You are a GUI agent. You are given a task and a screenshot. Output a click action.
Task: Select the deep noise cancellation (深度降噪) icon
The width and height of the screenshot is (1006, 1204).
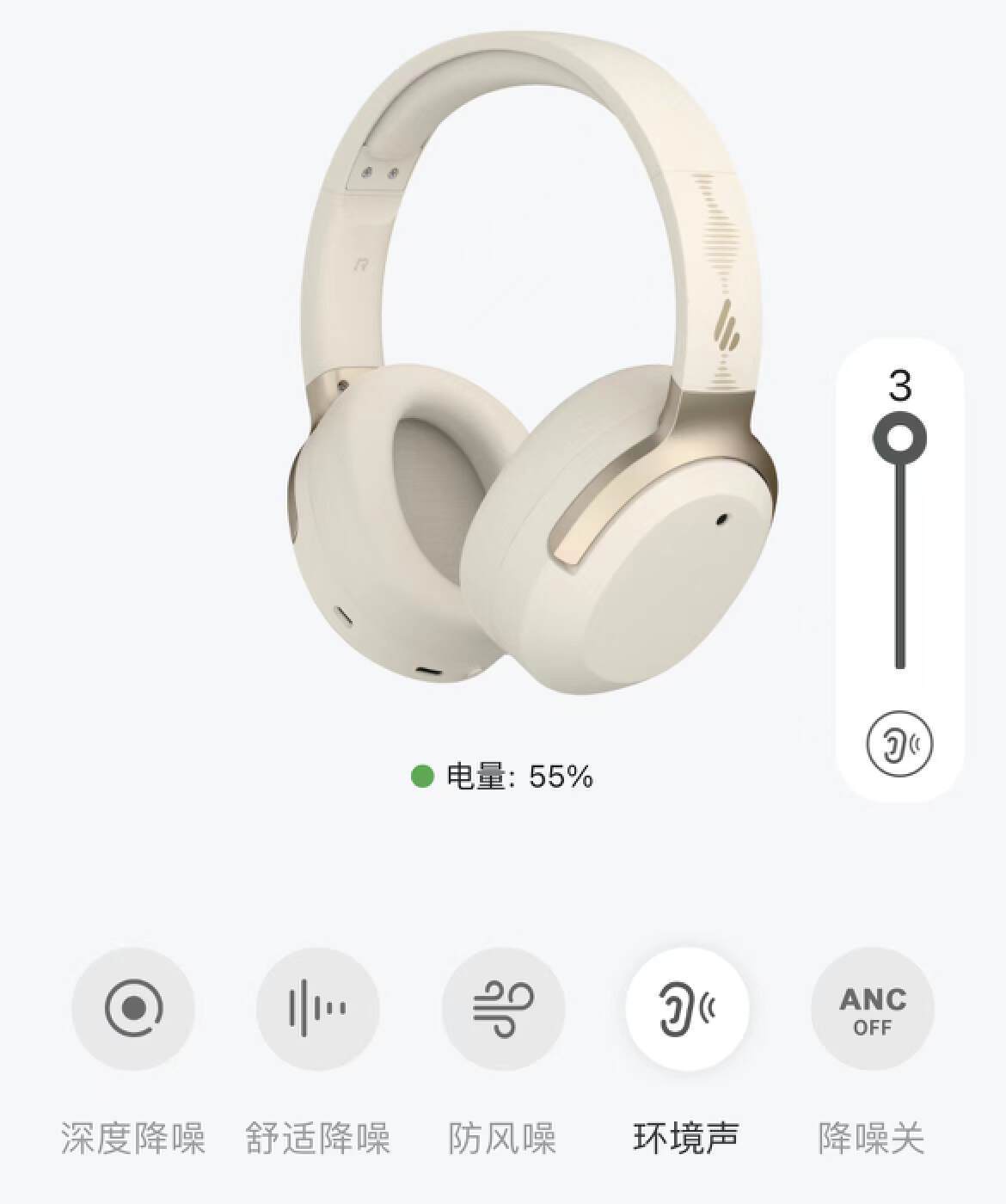(133, 1009)
